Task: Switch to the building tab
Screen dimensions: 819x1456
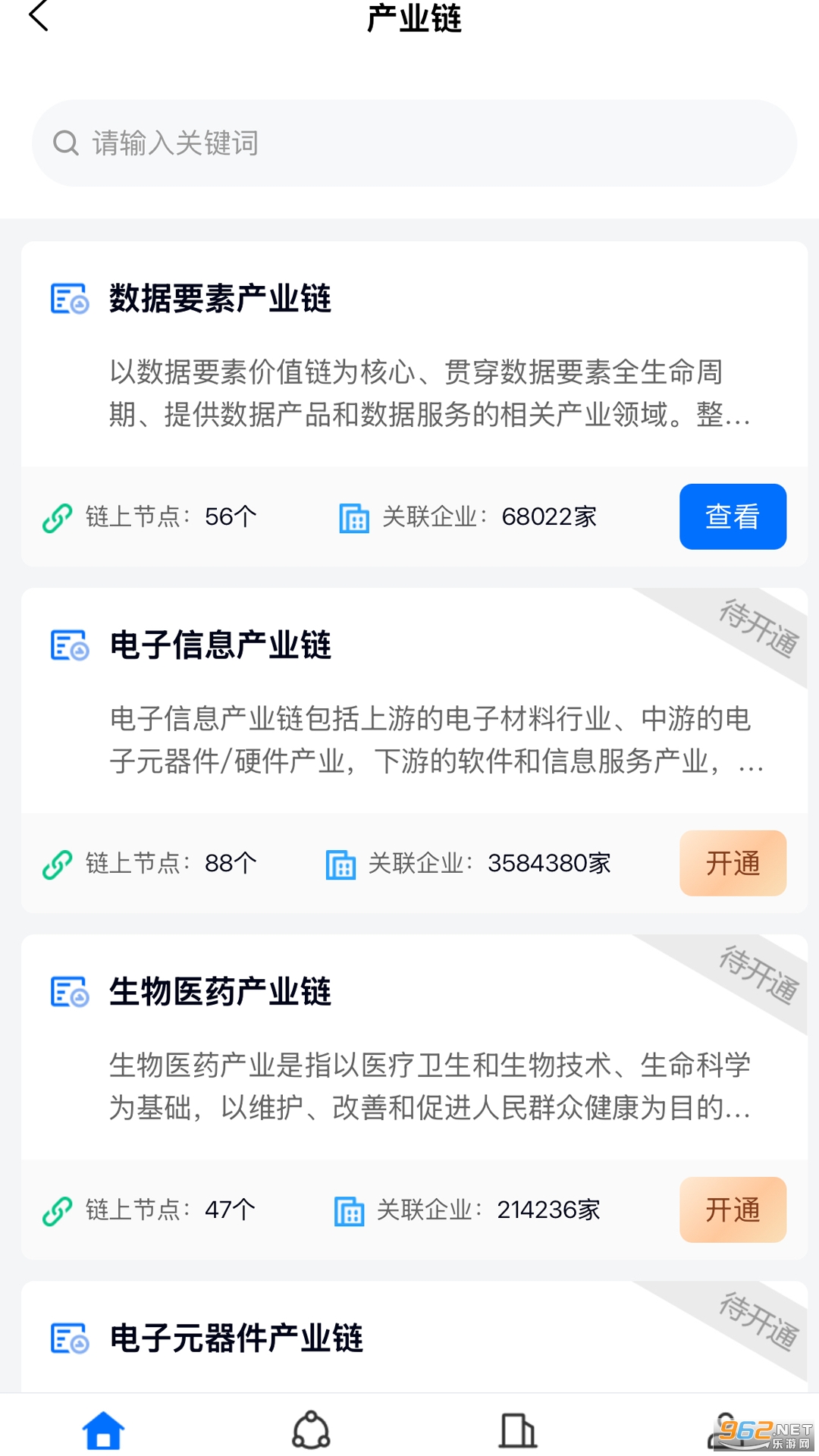Action: [x=518, y=1430]
